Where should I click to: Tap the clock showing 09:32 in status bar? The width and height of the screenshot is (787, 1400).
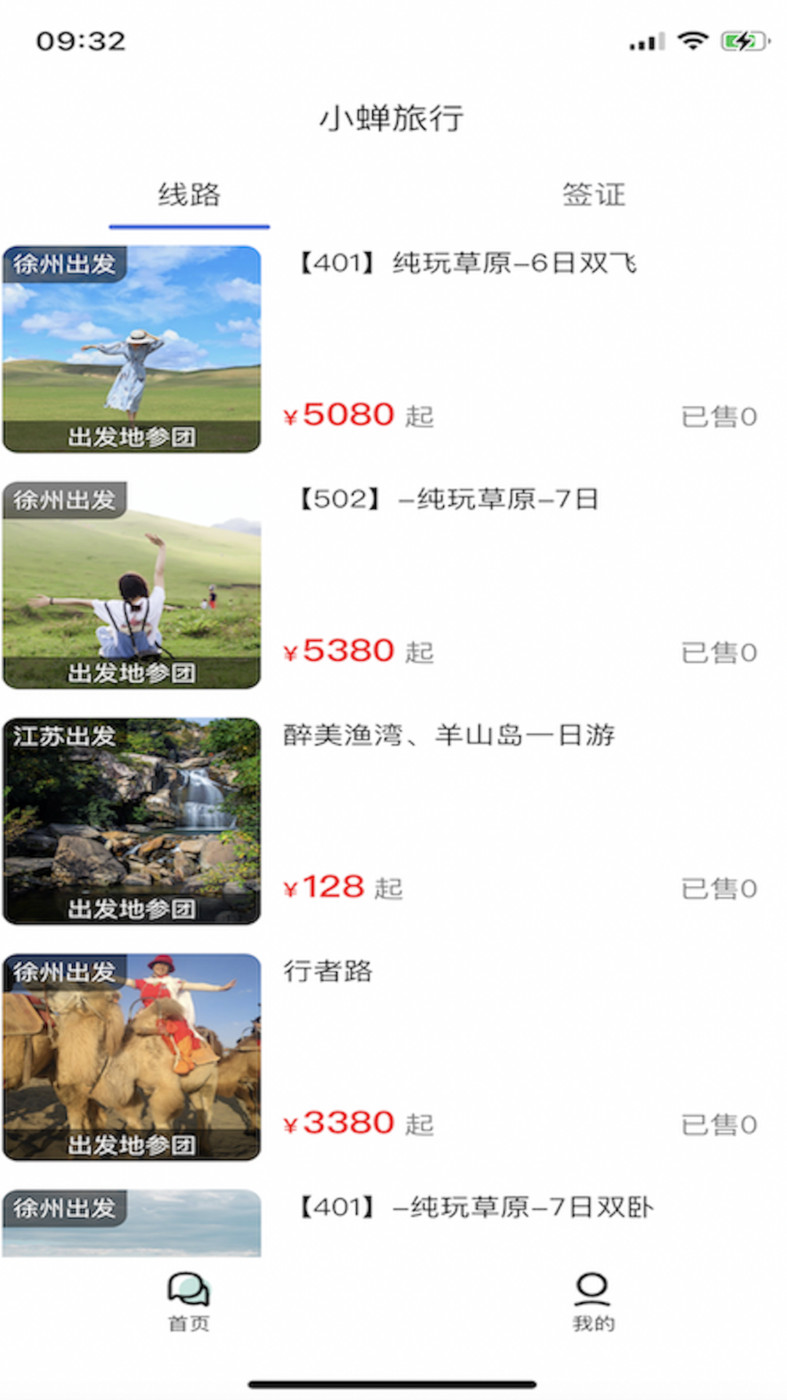tap(81, 40)
